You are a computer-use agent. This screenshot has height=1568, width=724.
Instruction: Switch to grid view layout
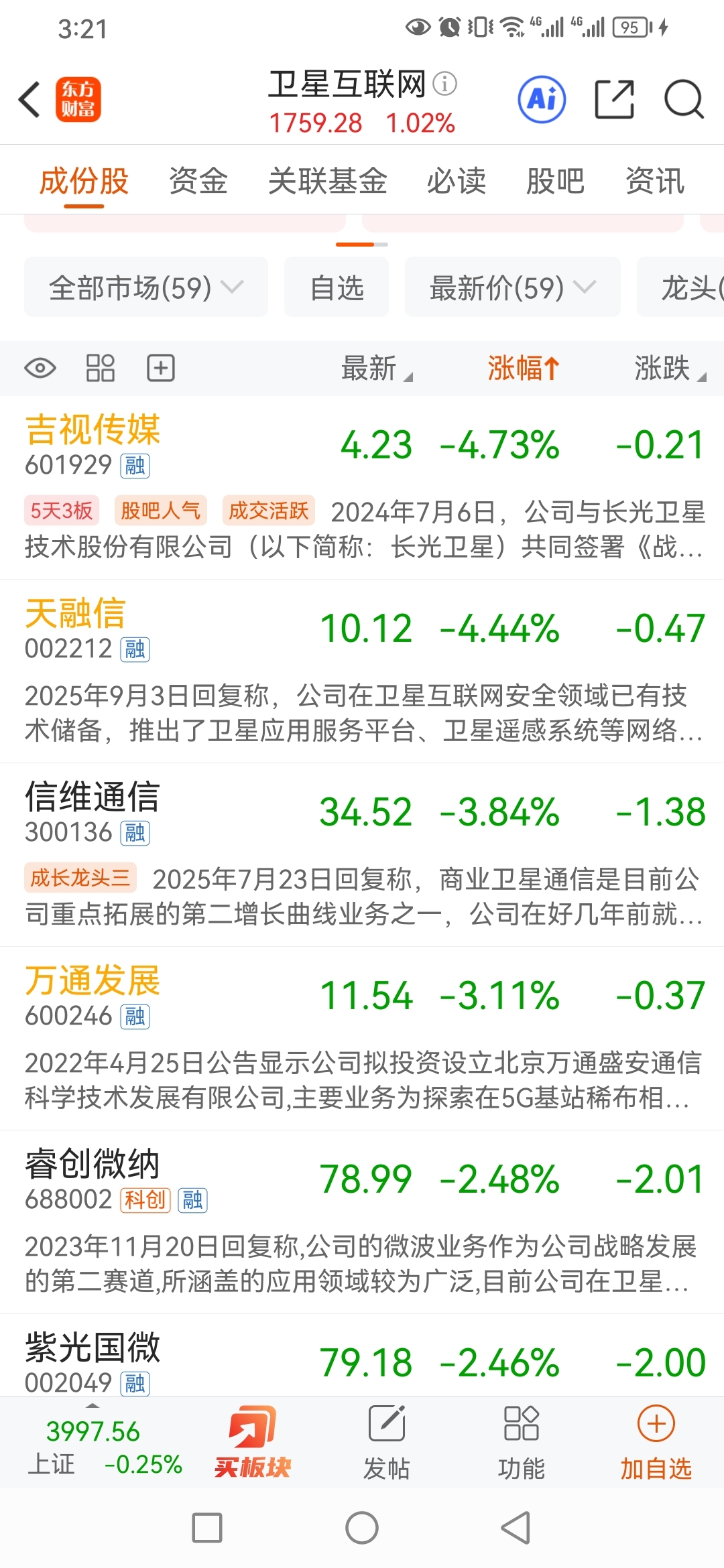[x=101, y=368]
